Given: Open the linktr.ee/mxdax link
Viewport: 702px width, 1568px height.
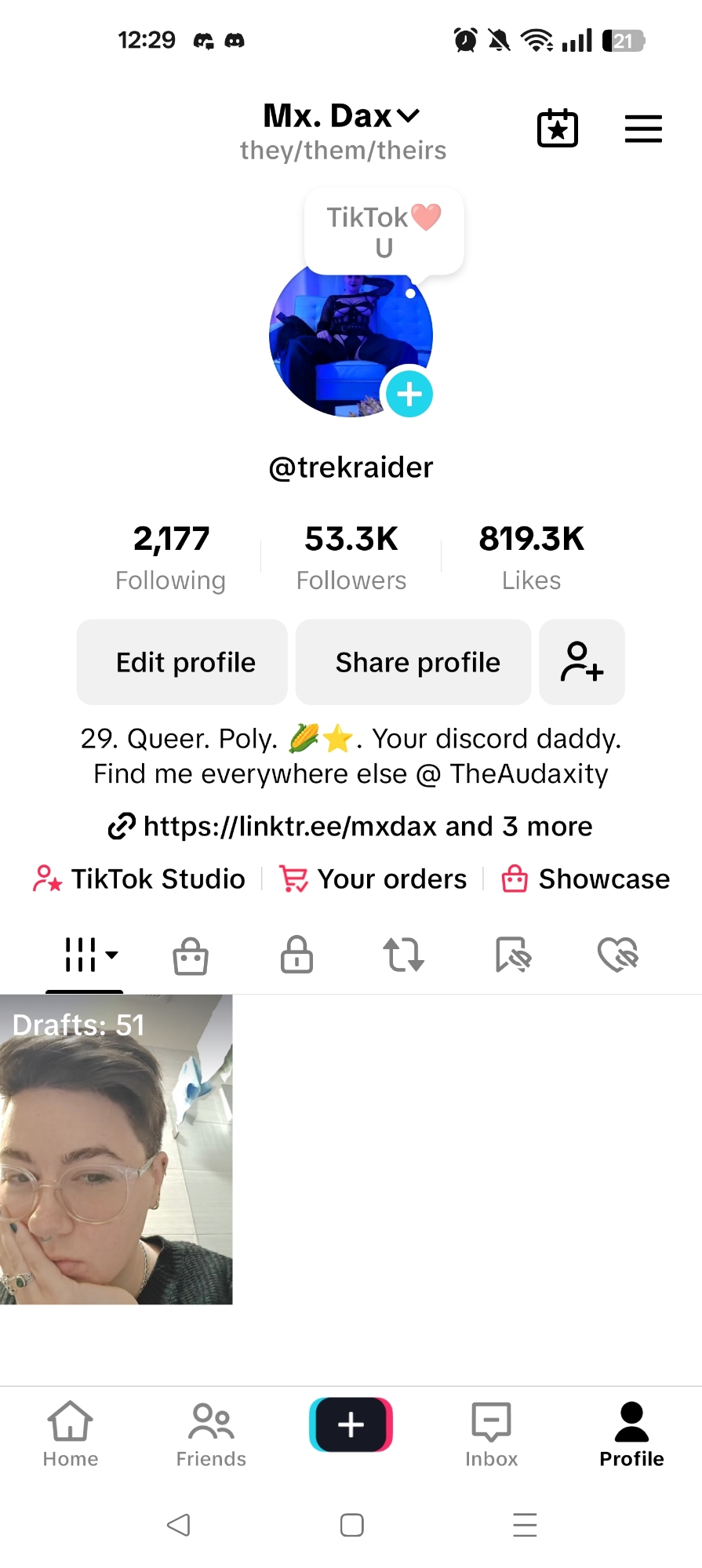Looking at the screenshot, I should pyautogui.click(x=350, y=826).
